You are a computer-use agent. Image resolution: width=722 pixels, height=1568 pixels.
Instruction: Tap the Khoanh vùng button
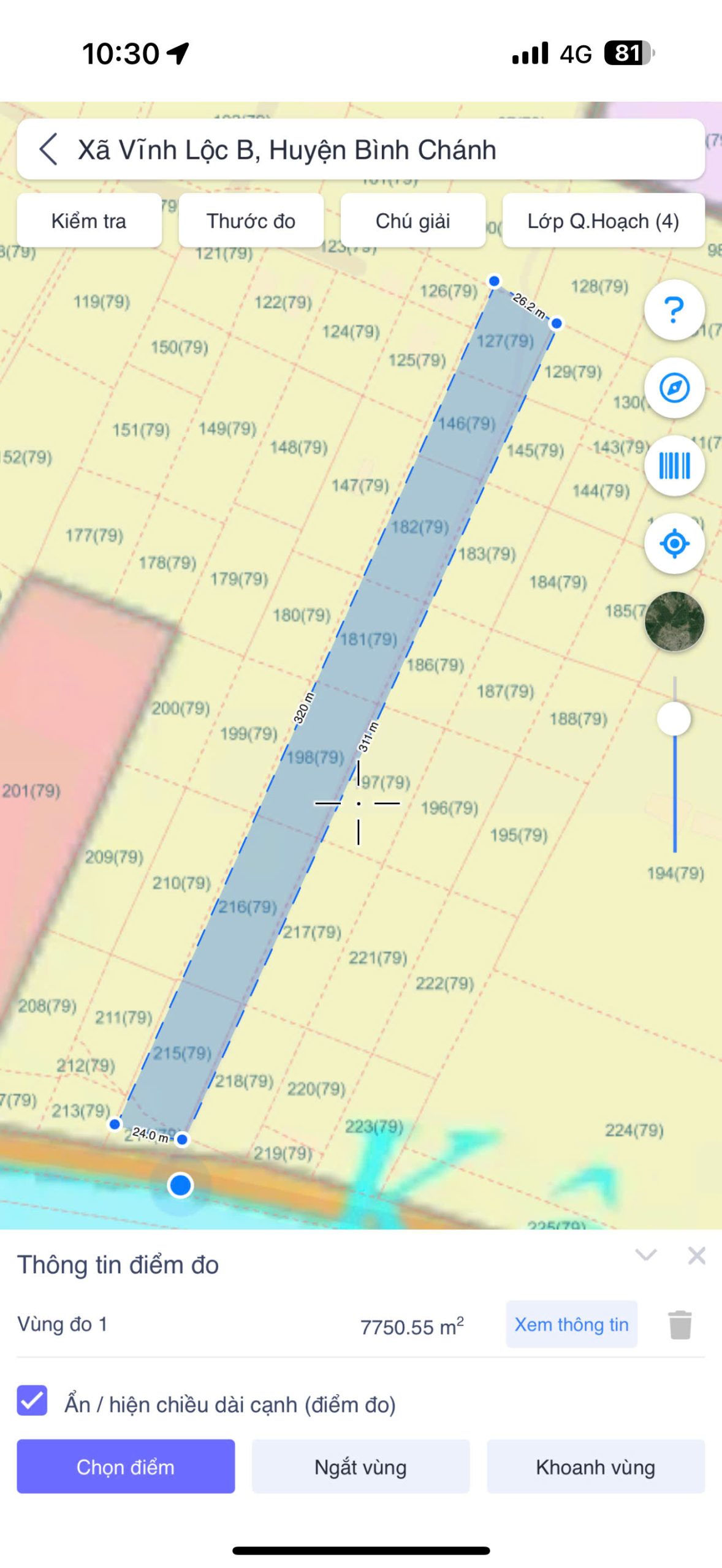[595, 1466]
